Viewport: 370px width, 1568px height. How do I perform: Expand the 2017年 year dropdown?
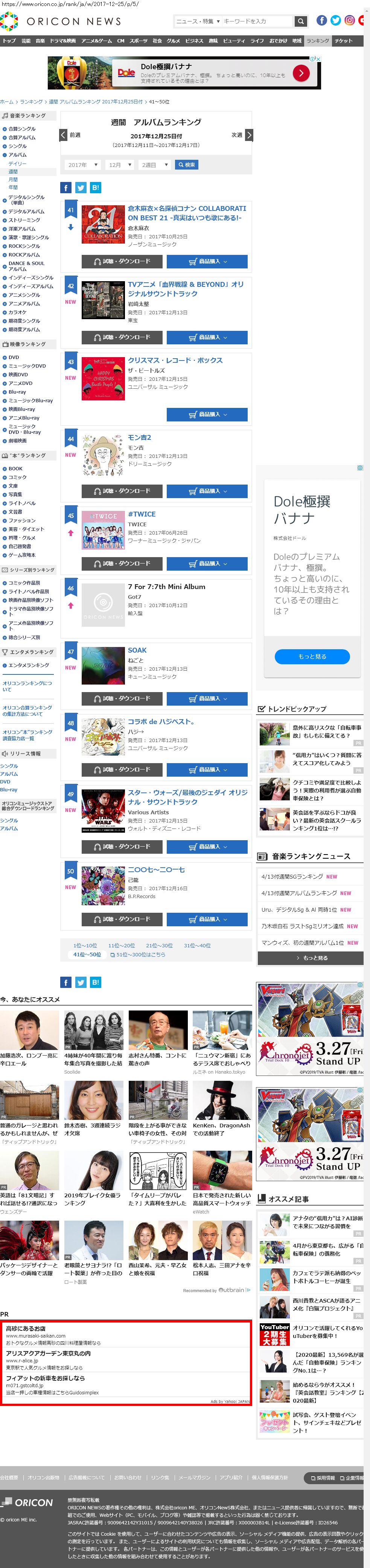click(81, 165)
